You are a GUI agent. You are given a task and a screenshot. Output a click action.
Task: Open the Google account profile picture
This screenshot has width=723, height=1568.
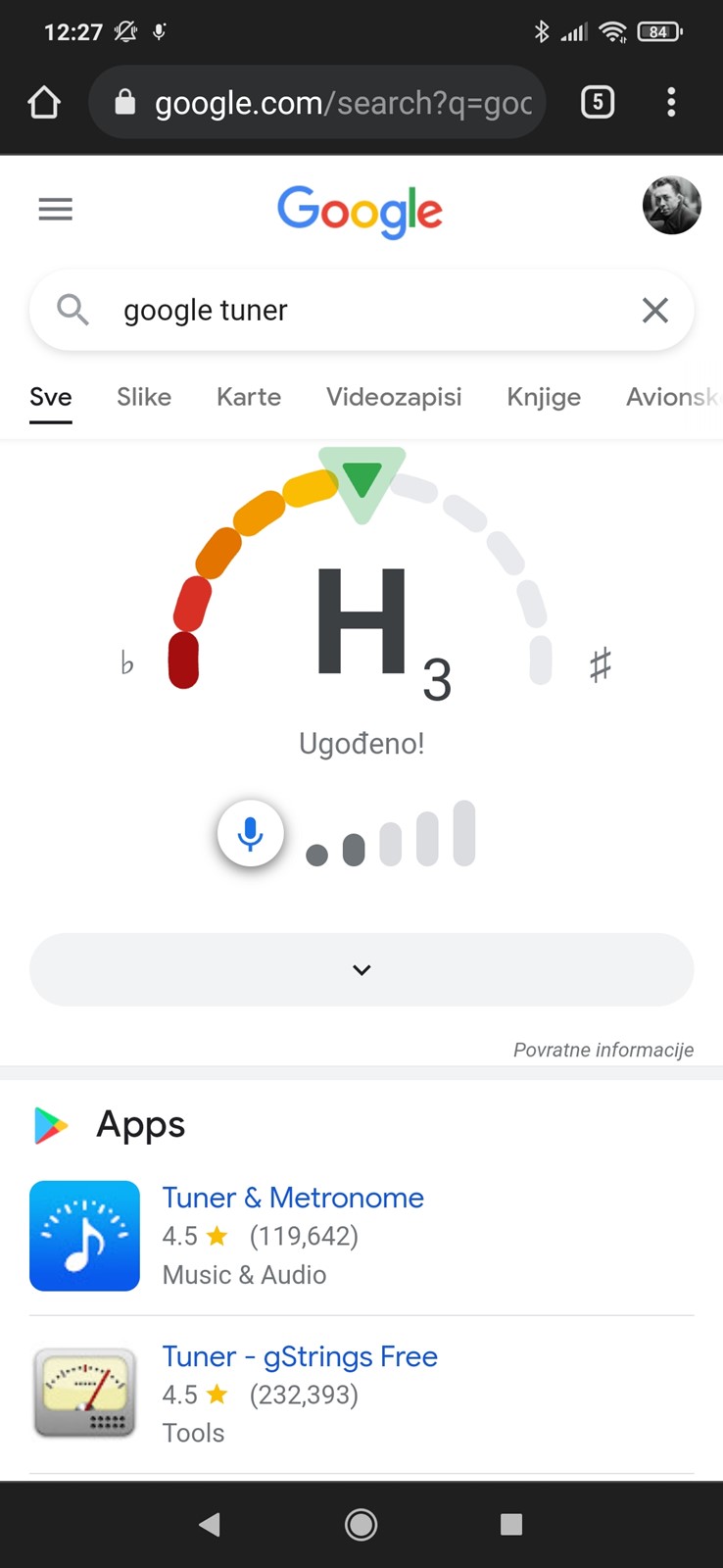672,206
